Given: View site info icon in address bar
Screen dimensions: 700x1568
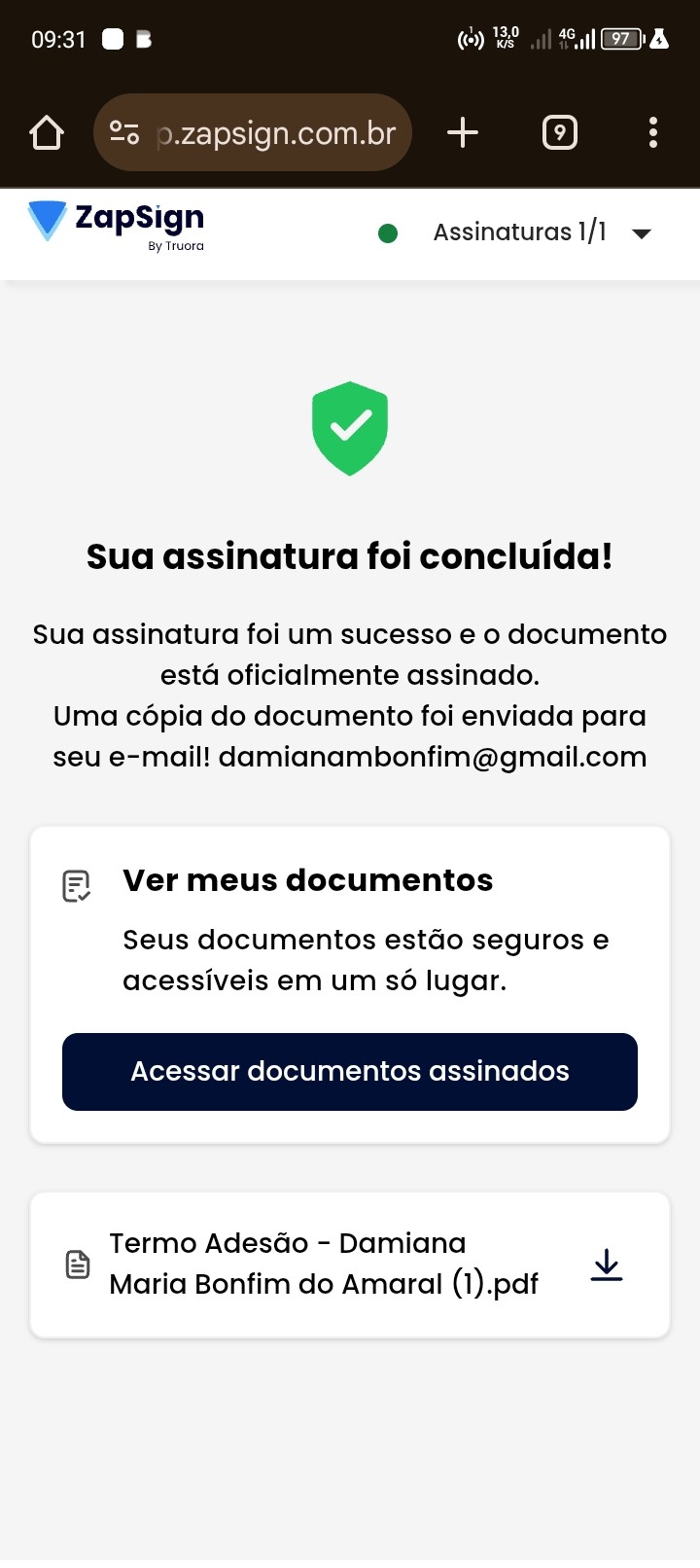Looking at the screenshot, I should [x=124, y=132].
